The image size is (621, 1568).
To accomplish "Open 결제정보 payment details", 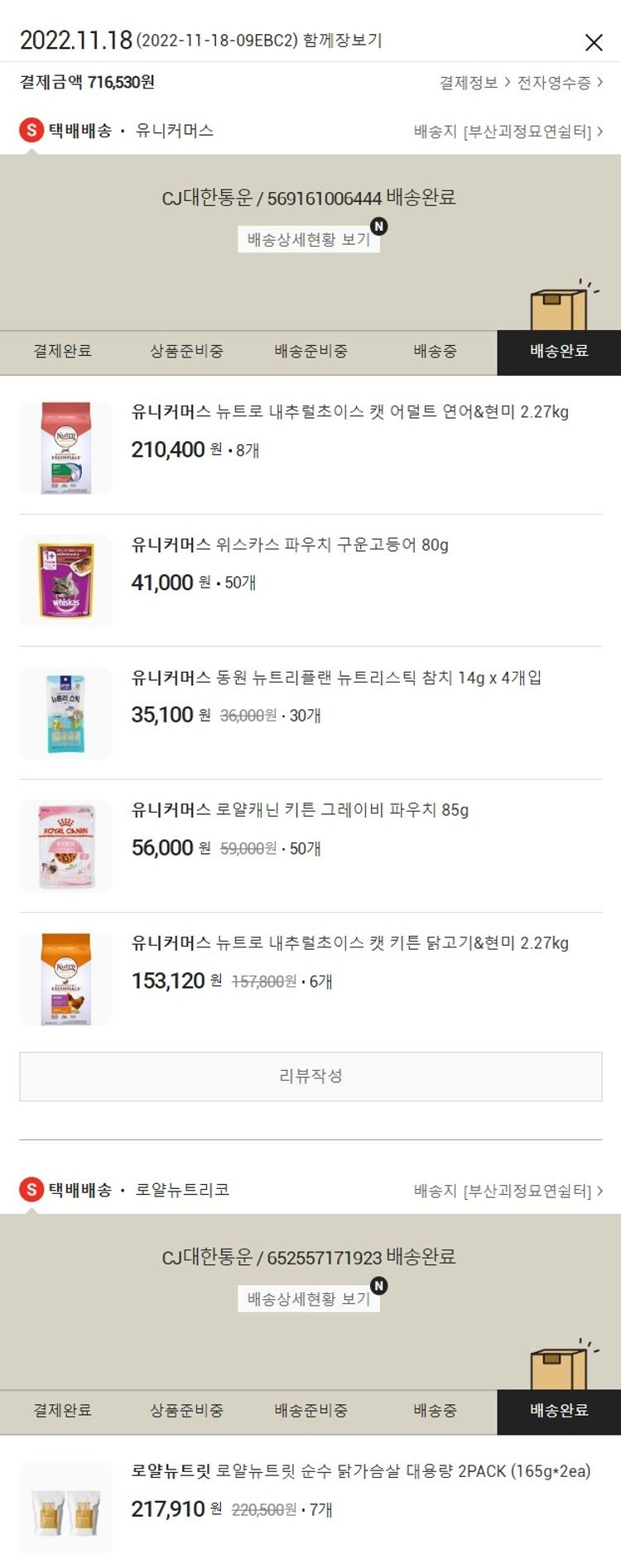I will [x=474, y=83].
